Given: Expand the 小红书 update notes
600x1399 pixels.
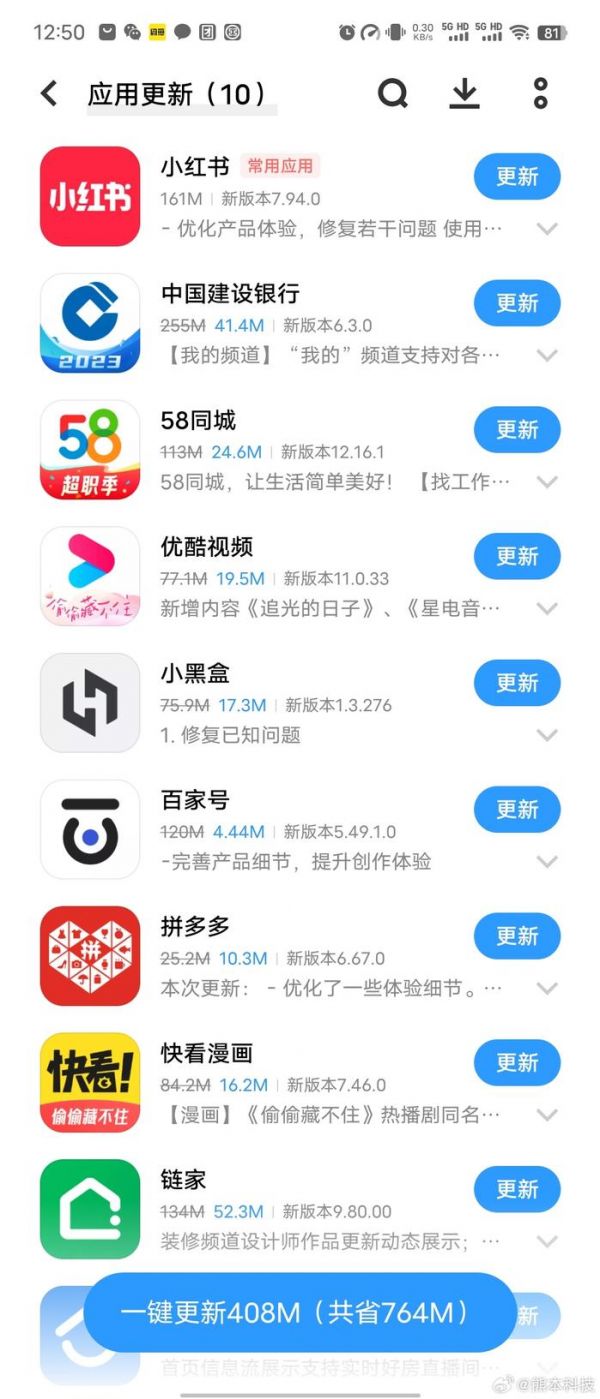Looking at the screenshot, I should click(546, 229).
